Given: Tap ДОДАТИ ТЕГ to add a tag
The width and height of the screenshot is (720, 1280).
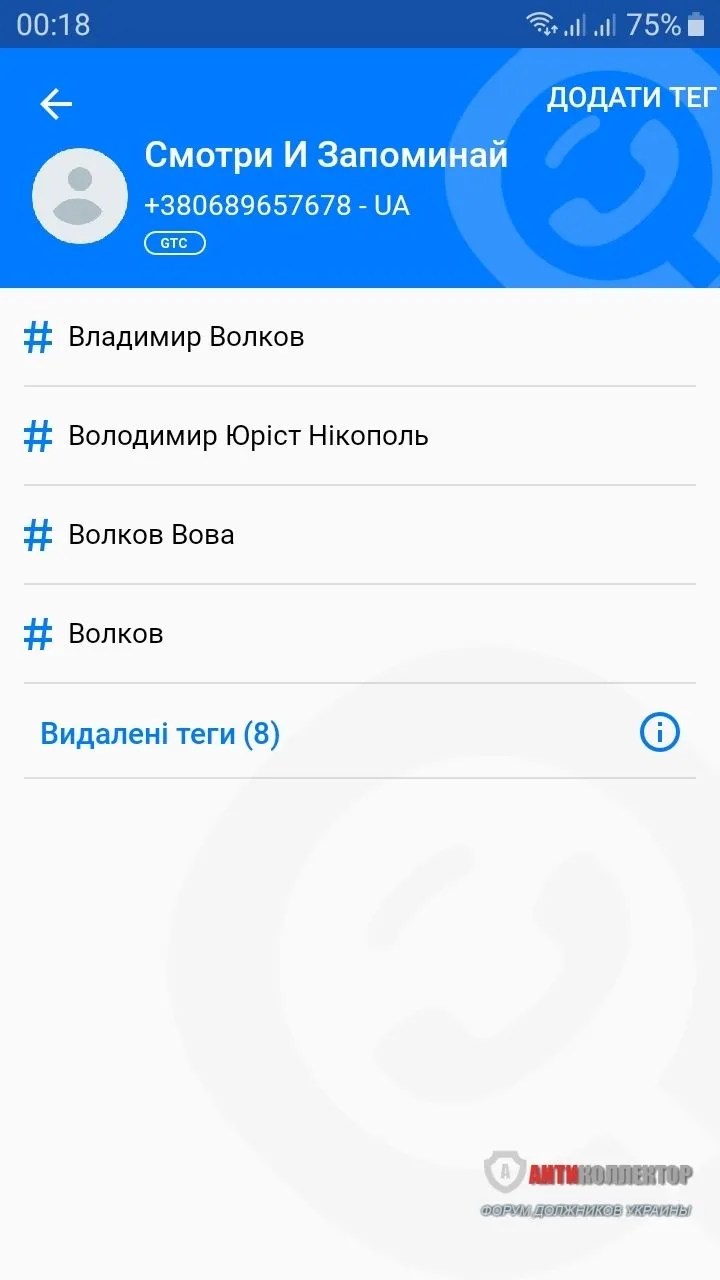Looking at the screenshot, I should tap(631, 99).
